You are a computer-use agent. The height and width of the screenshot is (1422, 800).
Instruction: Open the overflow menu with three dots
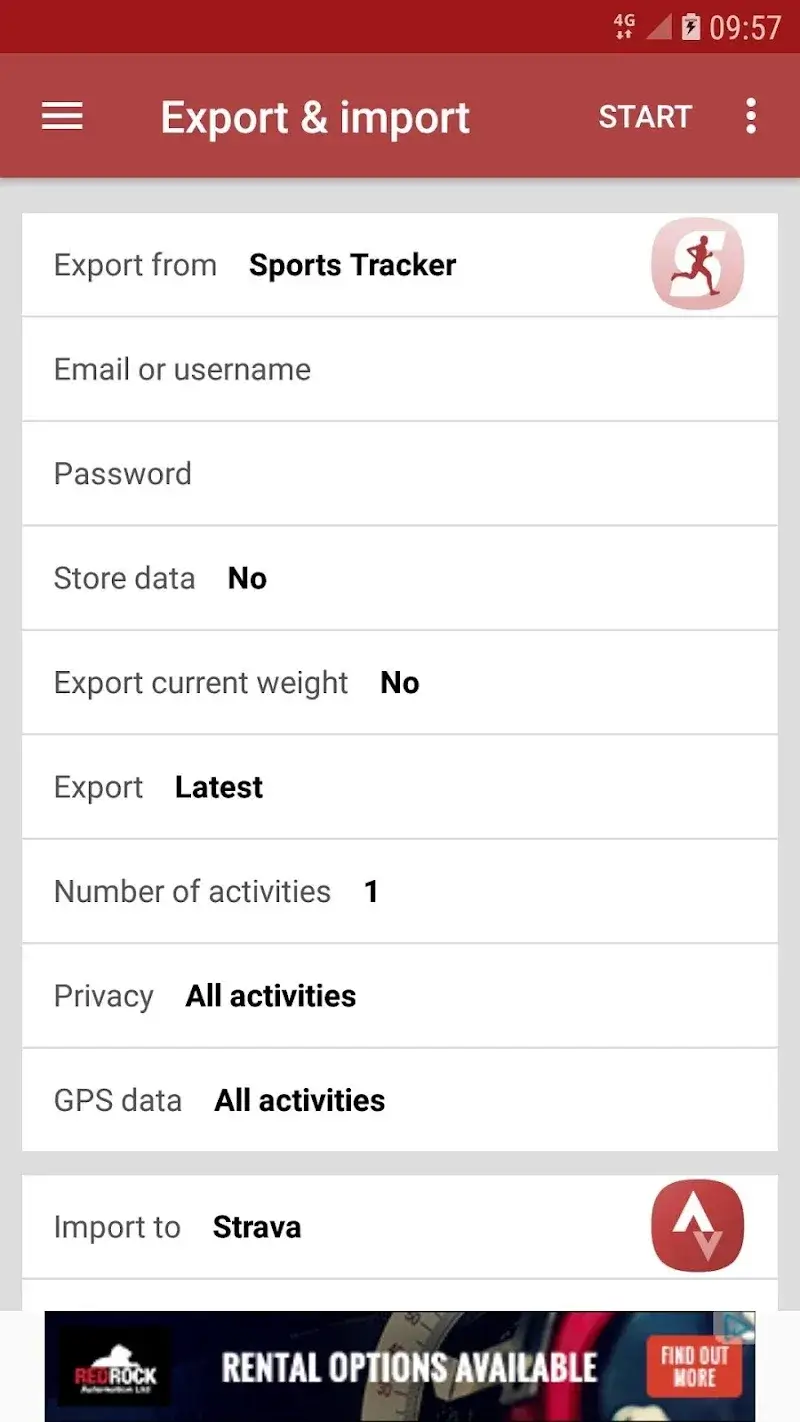(751, 116)
